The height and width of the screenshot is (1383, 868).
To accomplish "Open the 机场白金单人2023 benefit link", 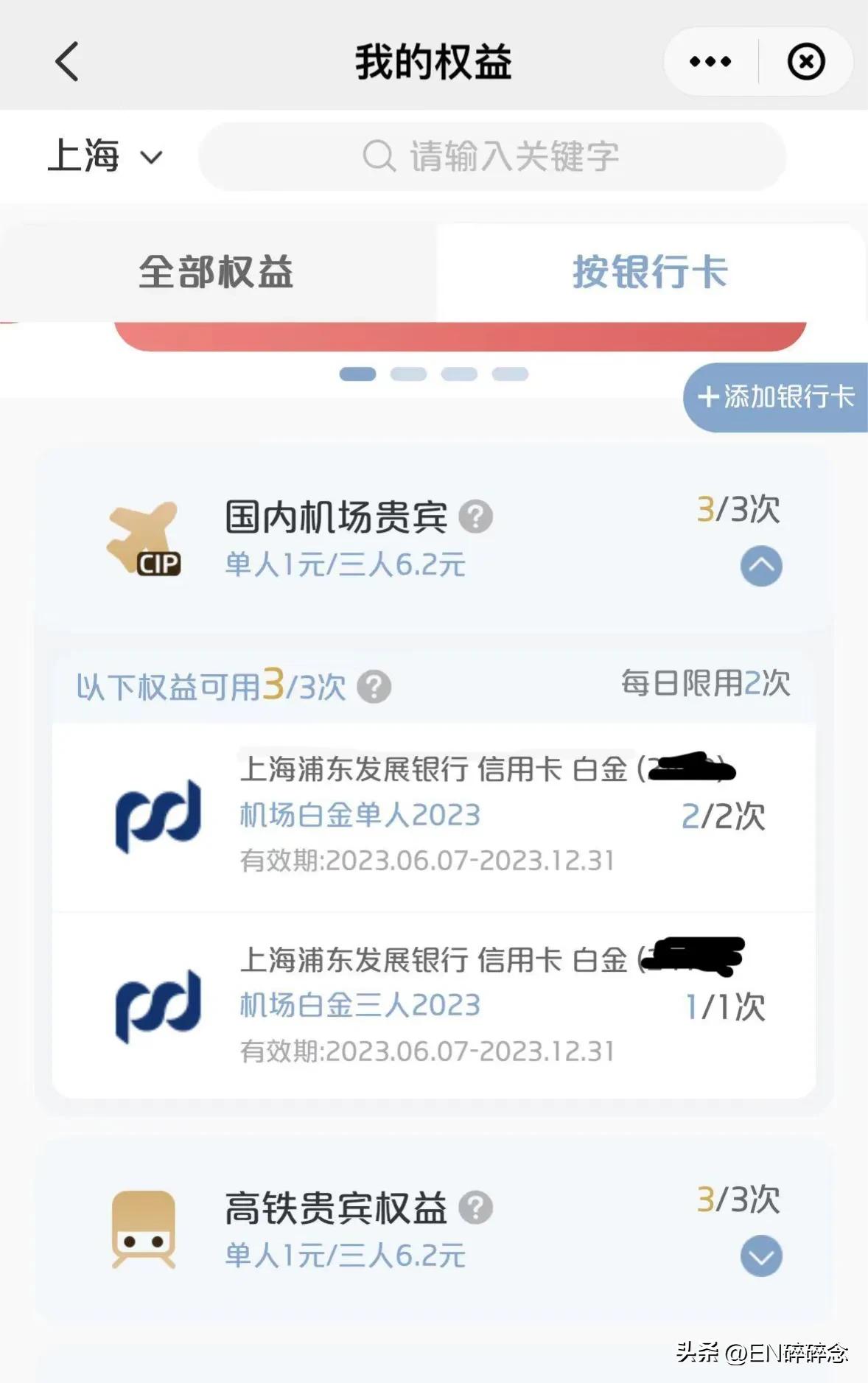I will click(x=359, y=815).
